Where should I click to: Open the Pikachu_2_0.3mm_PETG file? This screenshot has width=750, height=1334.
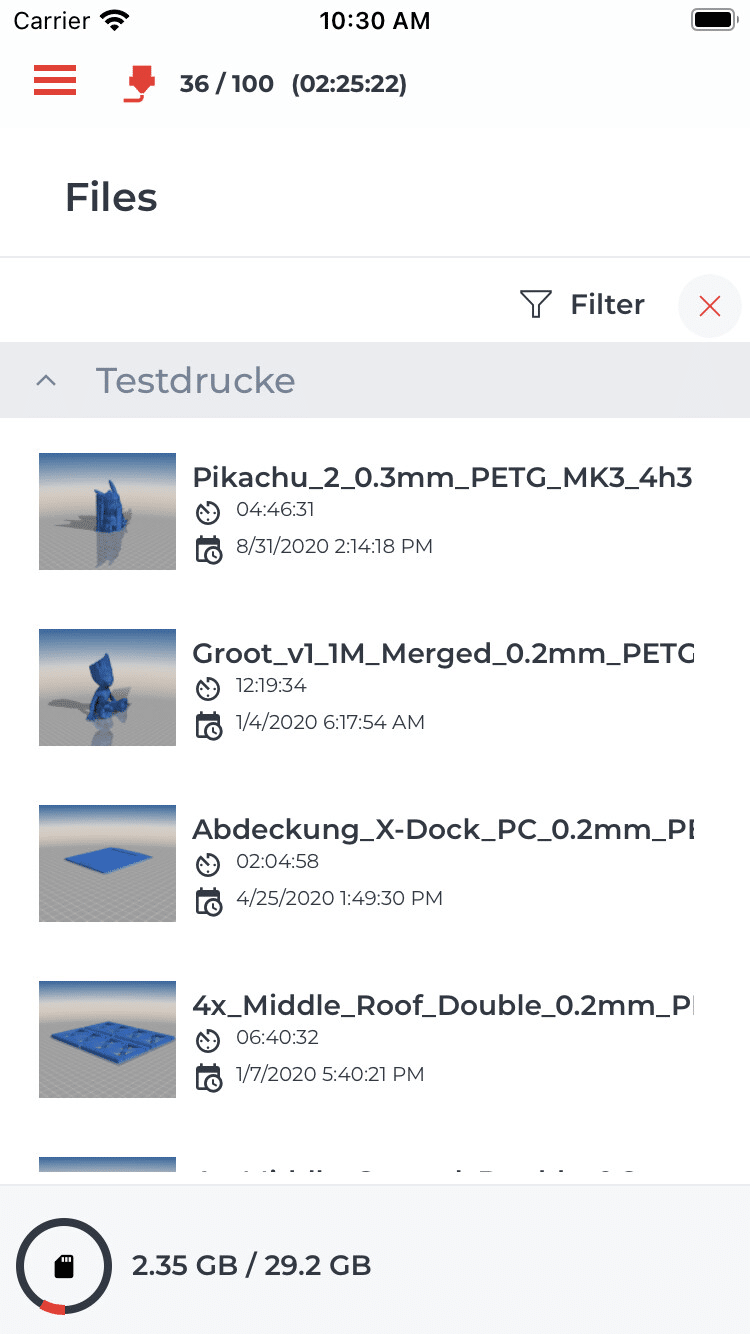(375, 511)
